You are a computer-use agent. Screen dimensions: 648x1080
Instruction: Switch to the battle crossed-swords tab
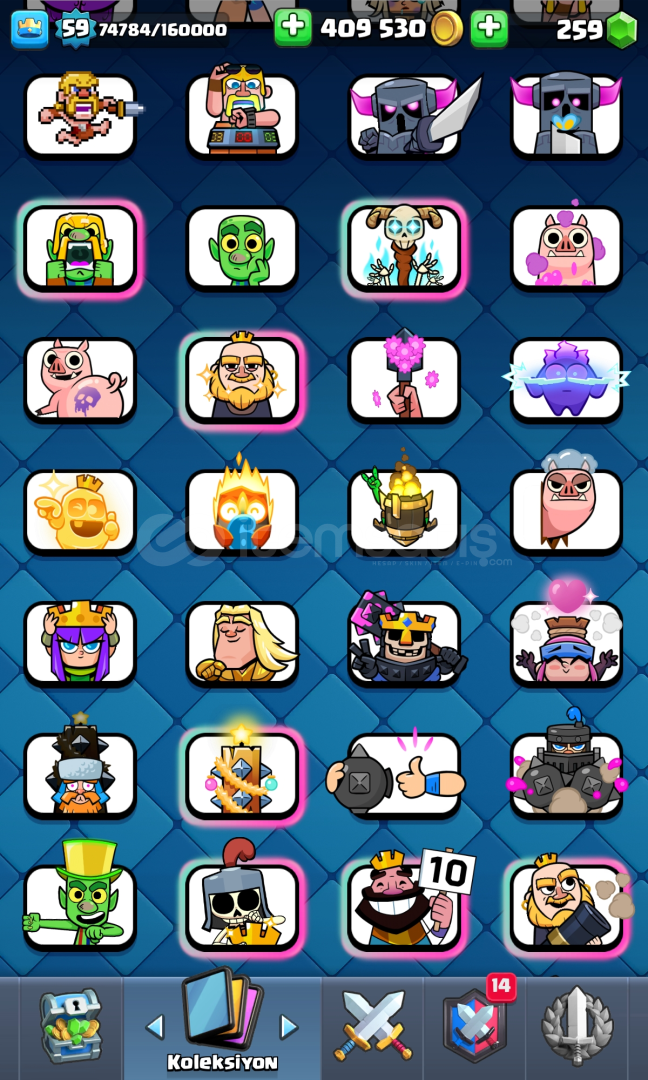pos(372,1025)
